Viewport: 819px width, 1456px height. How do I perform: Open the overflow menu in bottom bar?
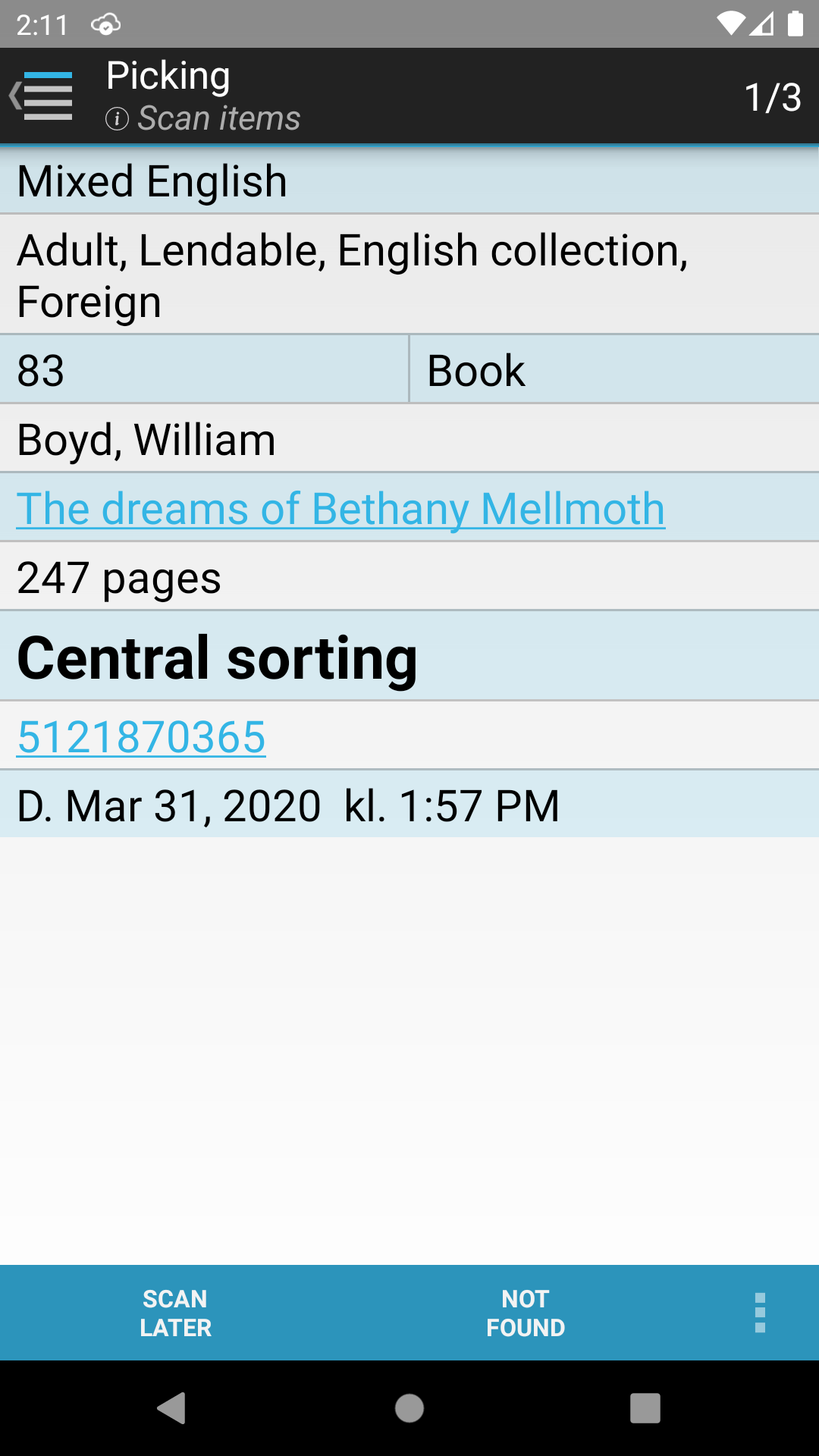point(760,1313)
